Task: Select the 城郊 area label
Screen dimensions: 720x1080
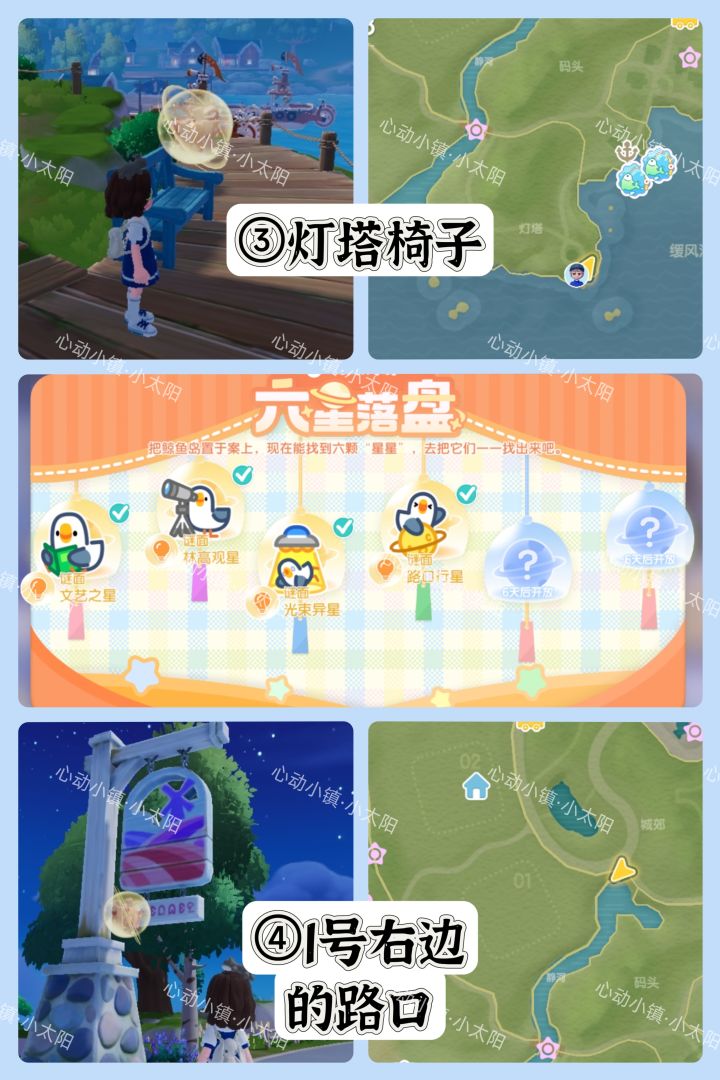Action: pos(654,820)
